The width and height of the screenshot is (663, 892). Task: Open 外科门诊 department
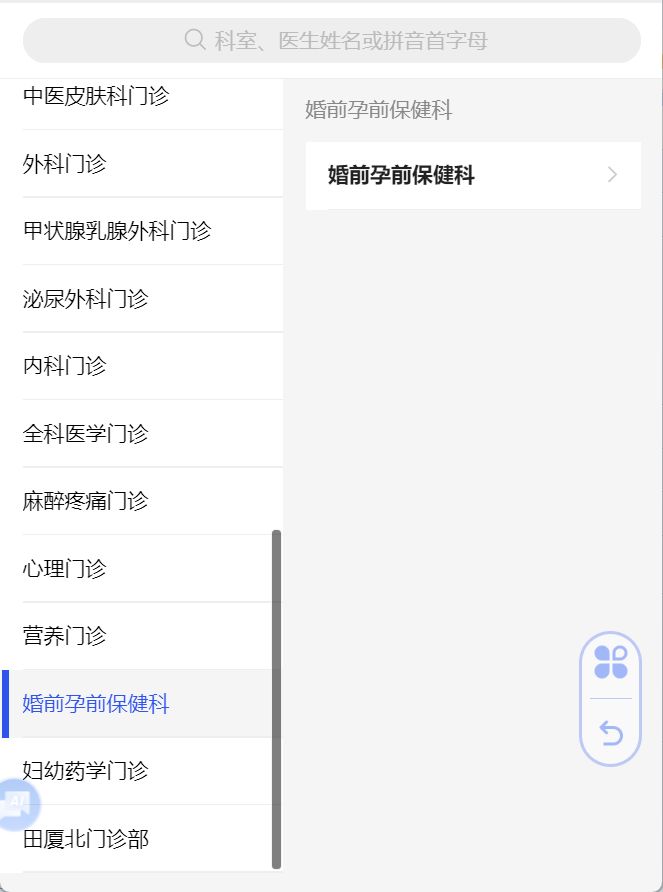click(65, 164)
